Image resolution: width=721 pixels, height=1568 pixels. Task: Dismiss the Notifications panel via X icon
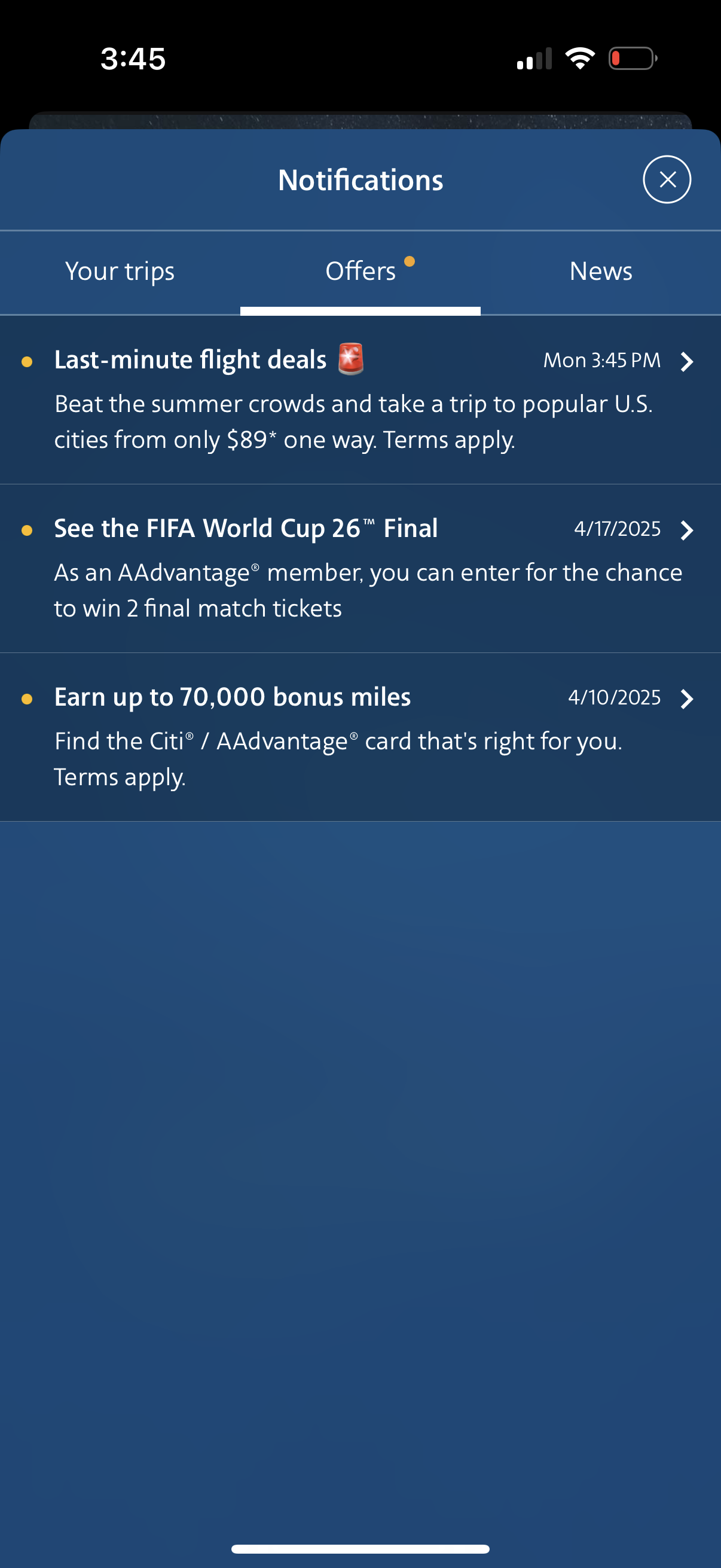[x=666, y=179]
